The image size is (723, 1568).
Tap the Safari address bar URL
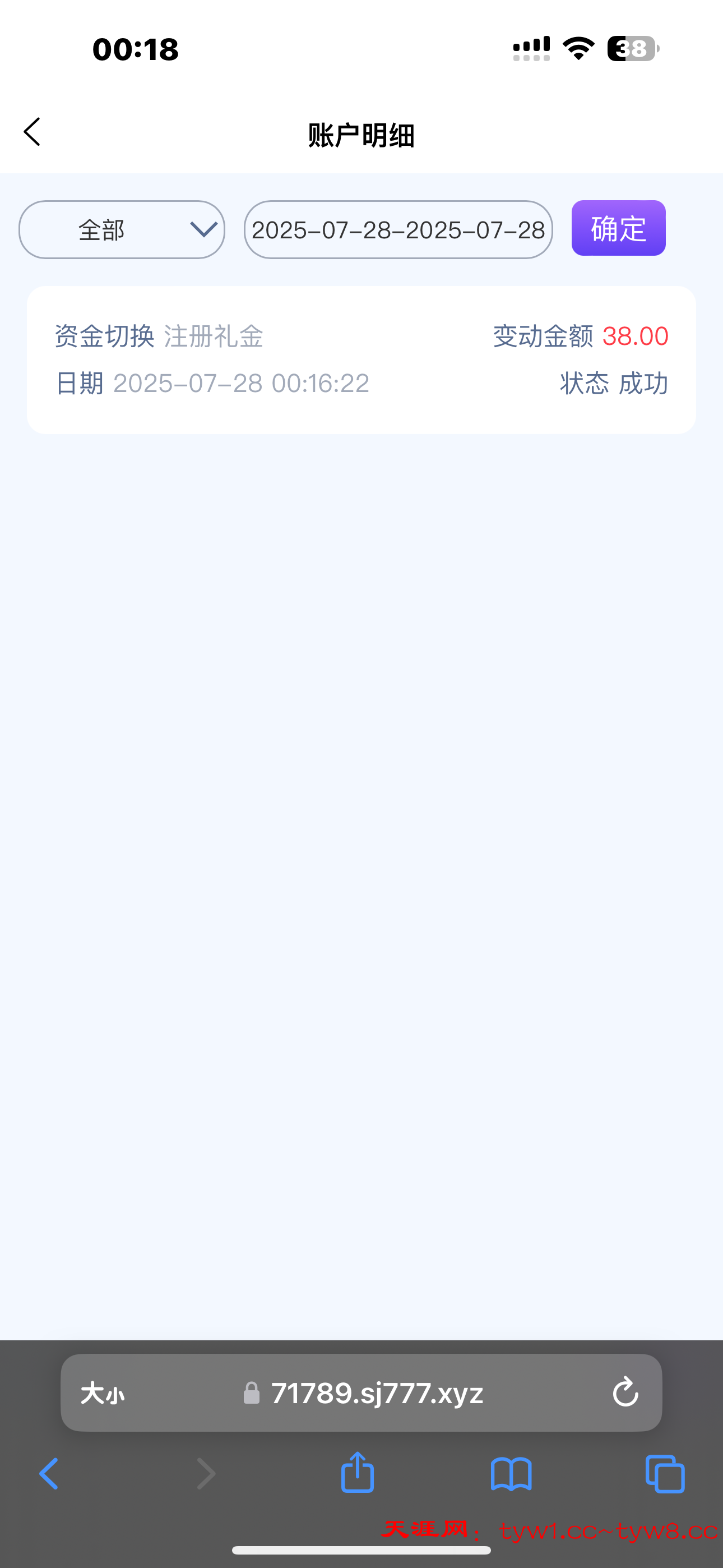(377, 1392)
